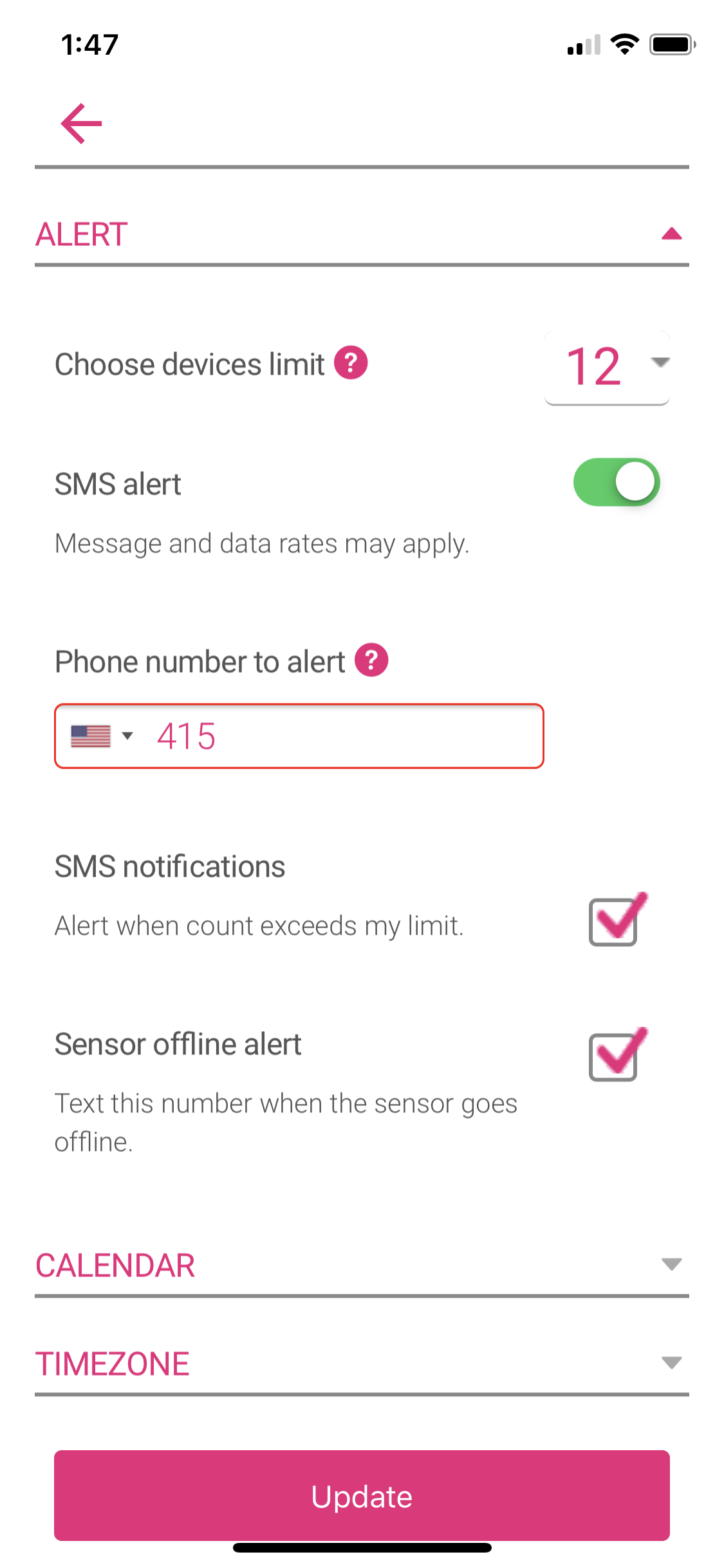Expand the CALENDAR section

coord(362,1265)
